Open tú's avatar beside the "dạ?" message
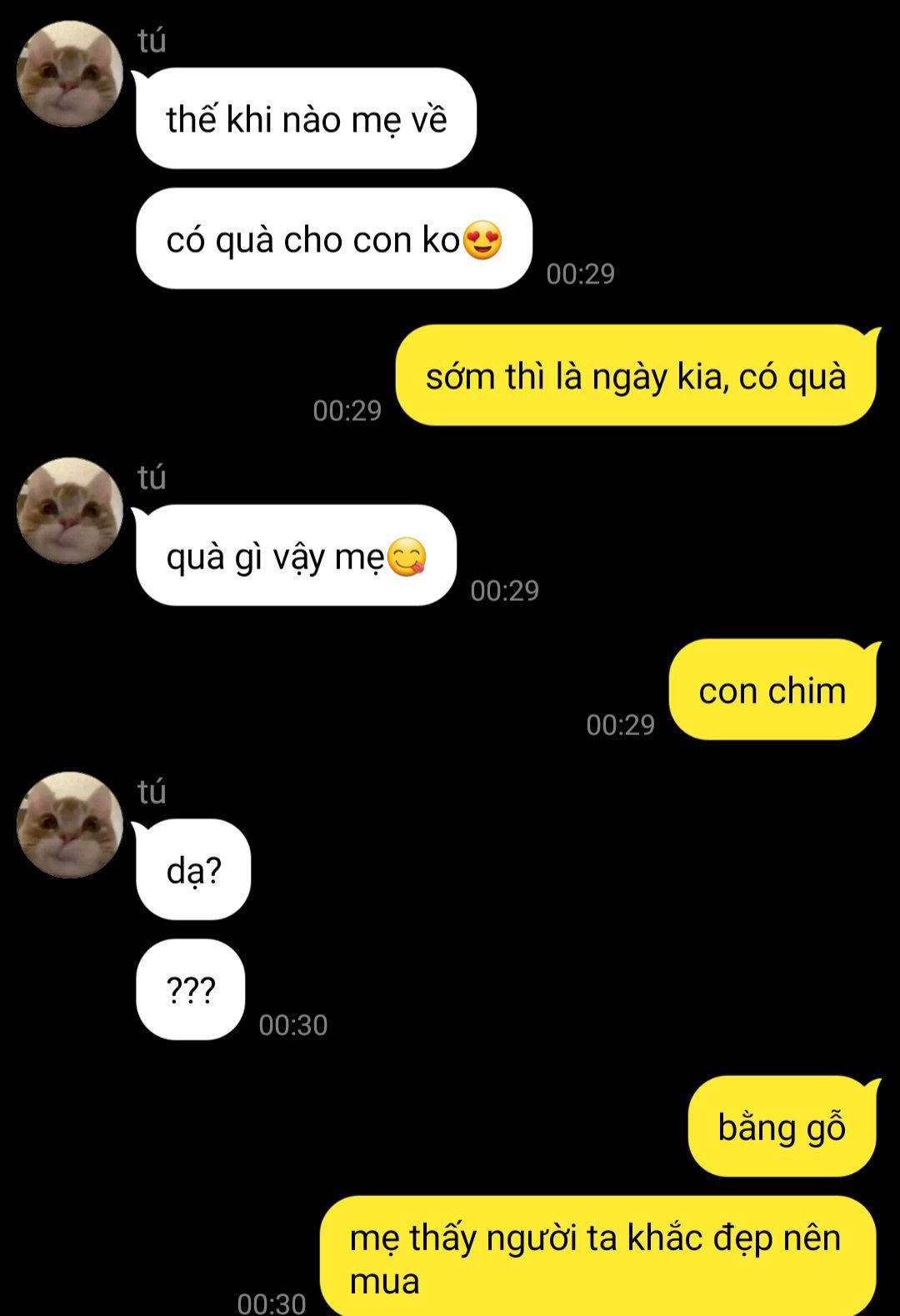The width and height of the screenshot is (900, 1316). click(70, 824)
